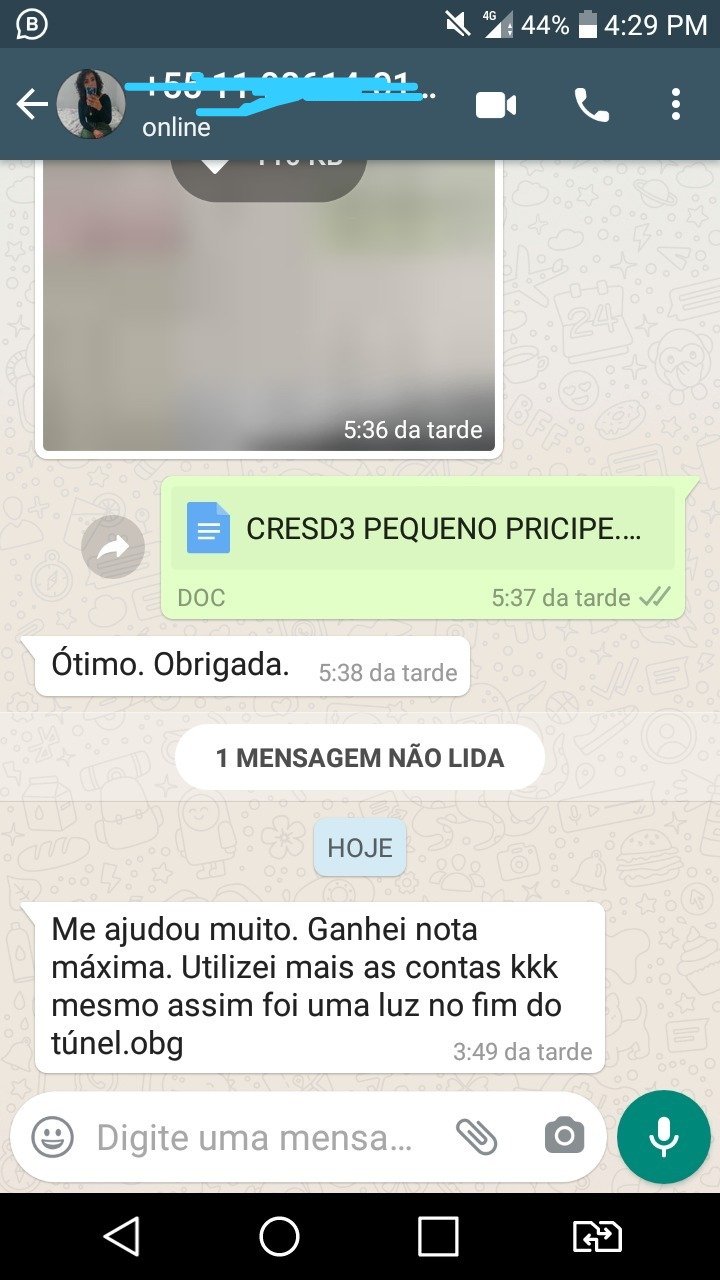
Task: Forward the CRESD3 document message
Action: [113, 547]
